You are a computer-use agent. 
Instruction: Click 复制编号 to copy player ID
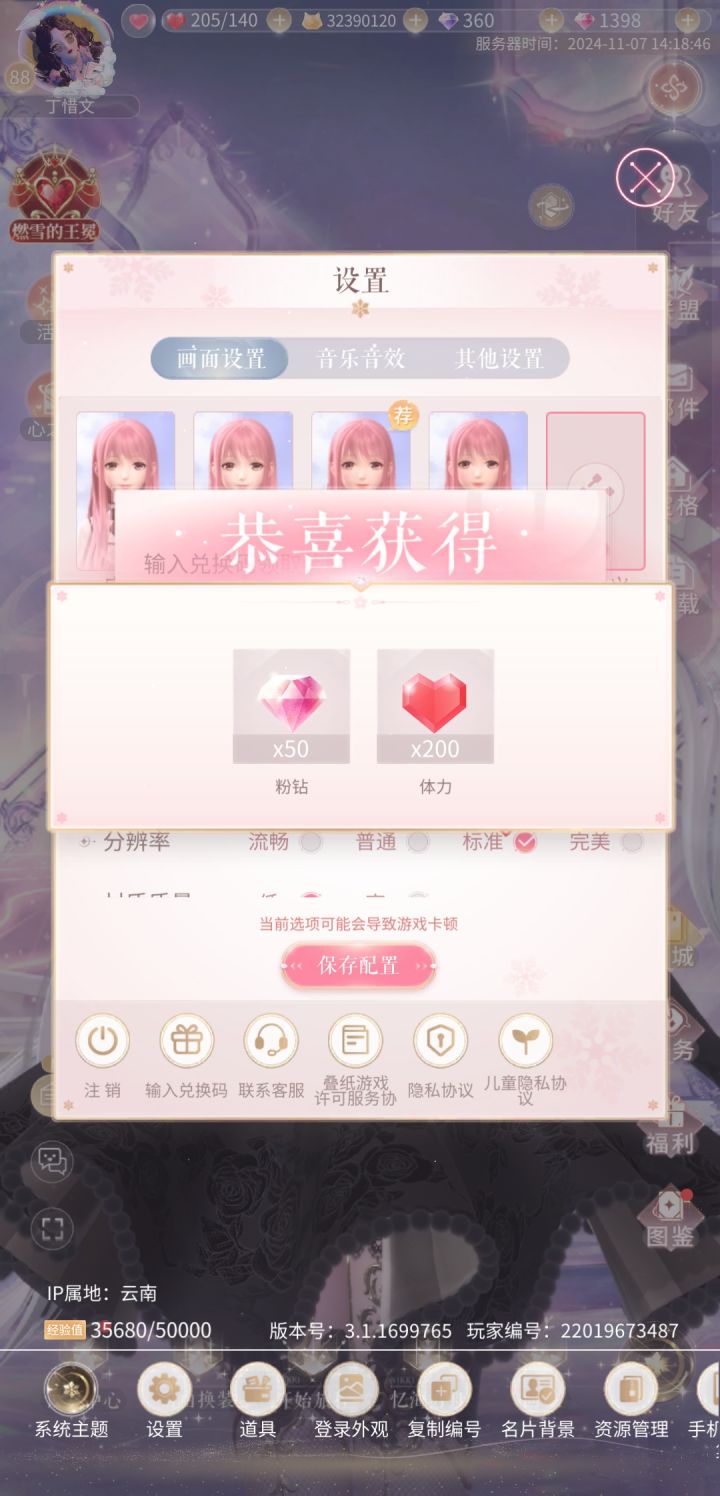(443, 1390)
